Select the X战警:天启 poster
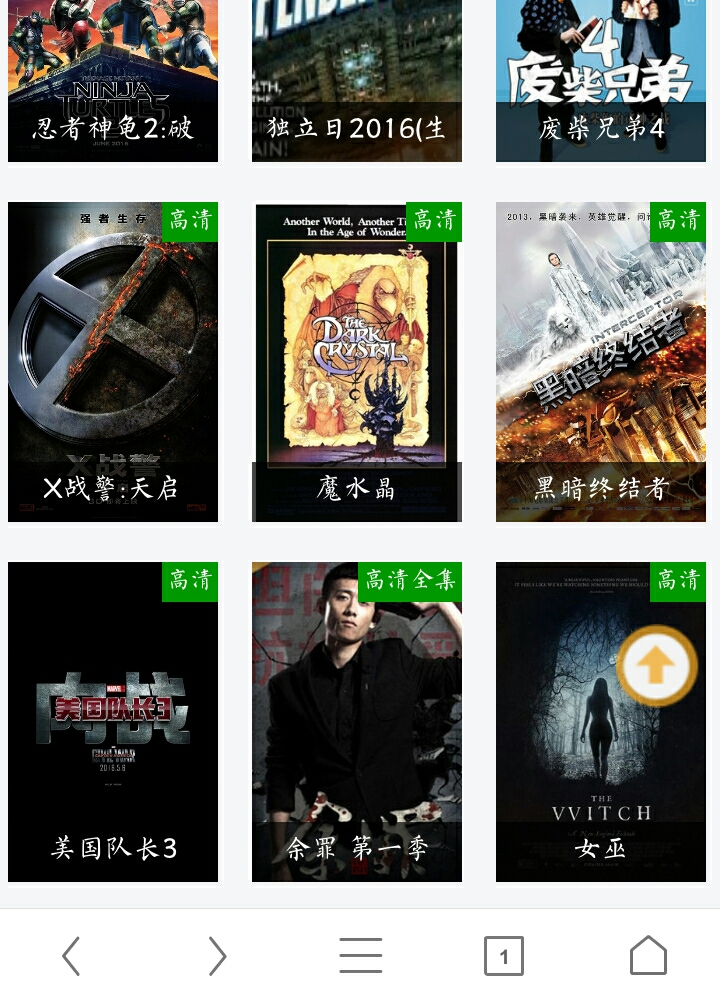Screen dimensions: 720x1004 pyautogui.click(x=112, y=362)
